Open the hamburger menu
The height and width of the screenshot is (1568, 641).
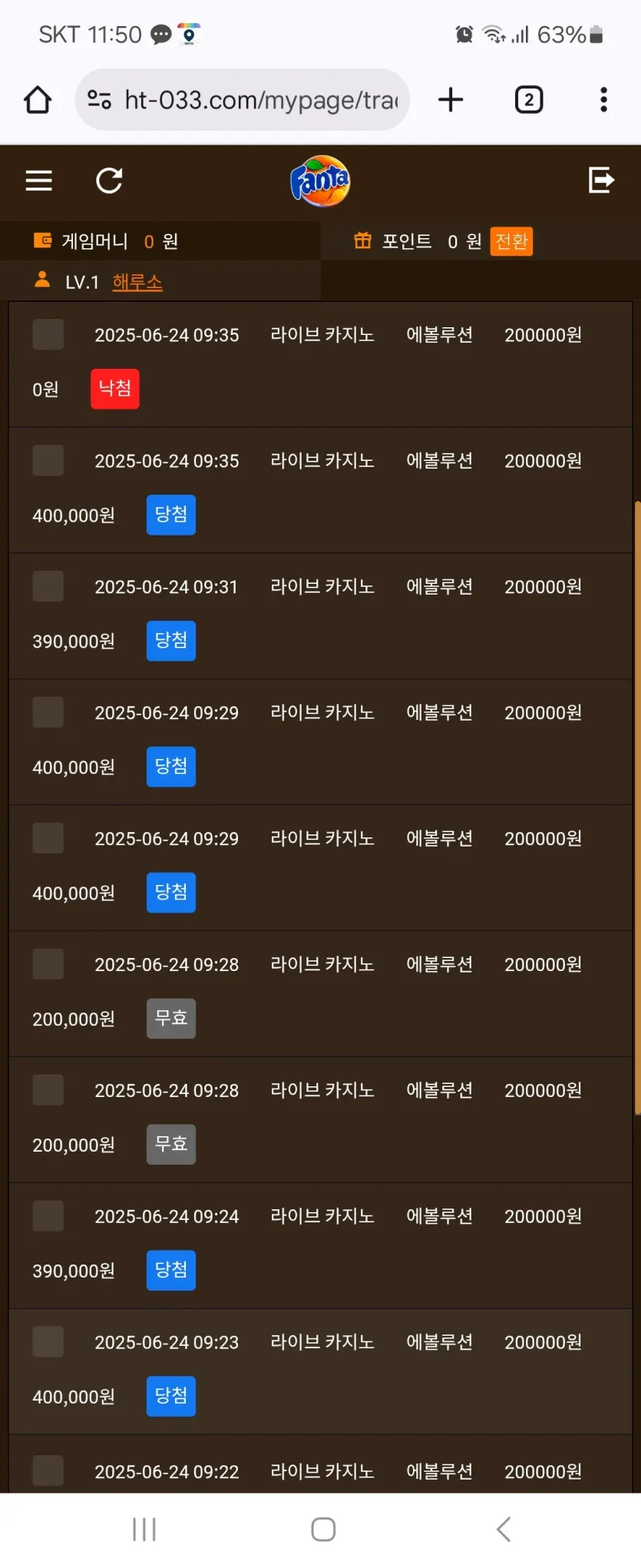38,181
